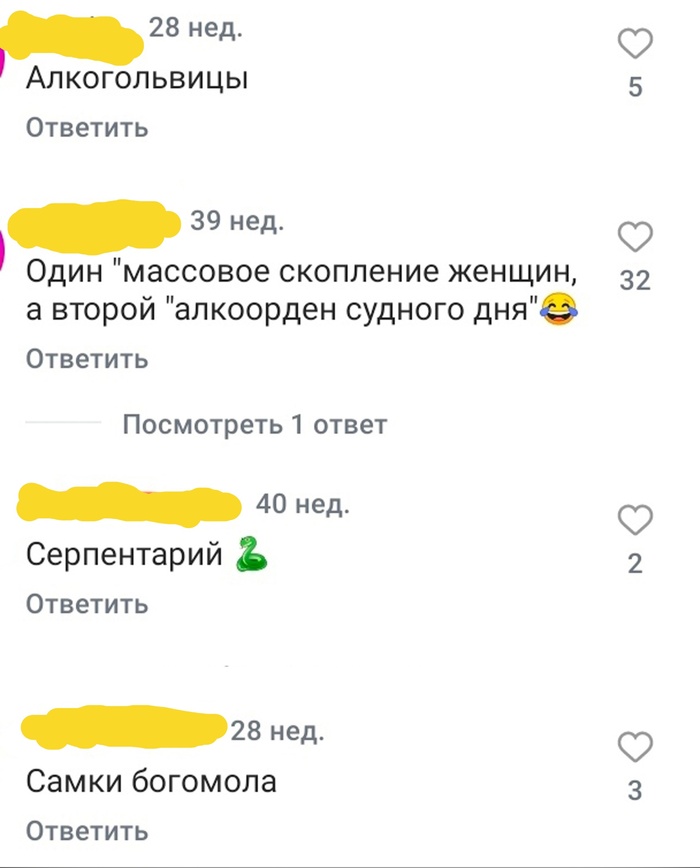Screen dimensions: 700x868
Task: Reply to the comment "массовое скопление женщин"
Action: [87, 359]
